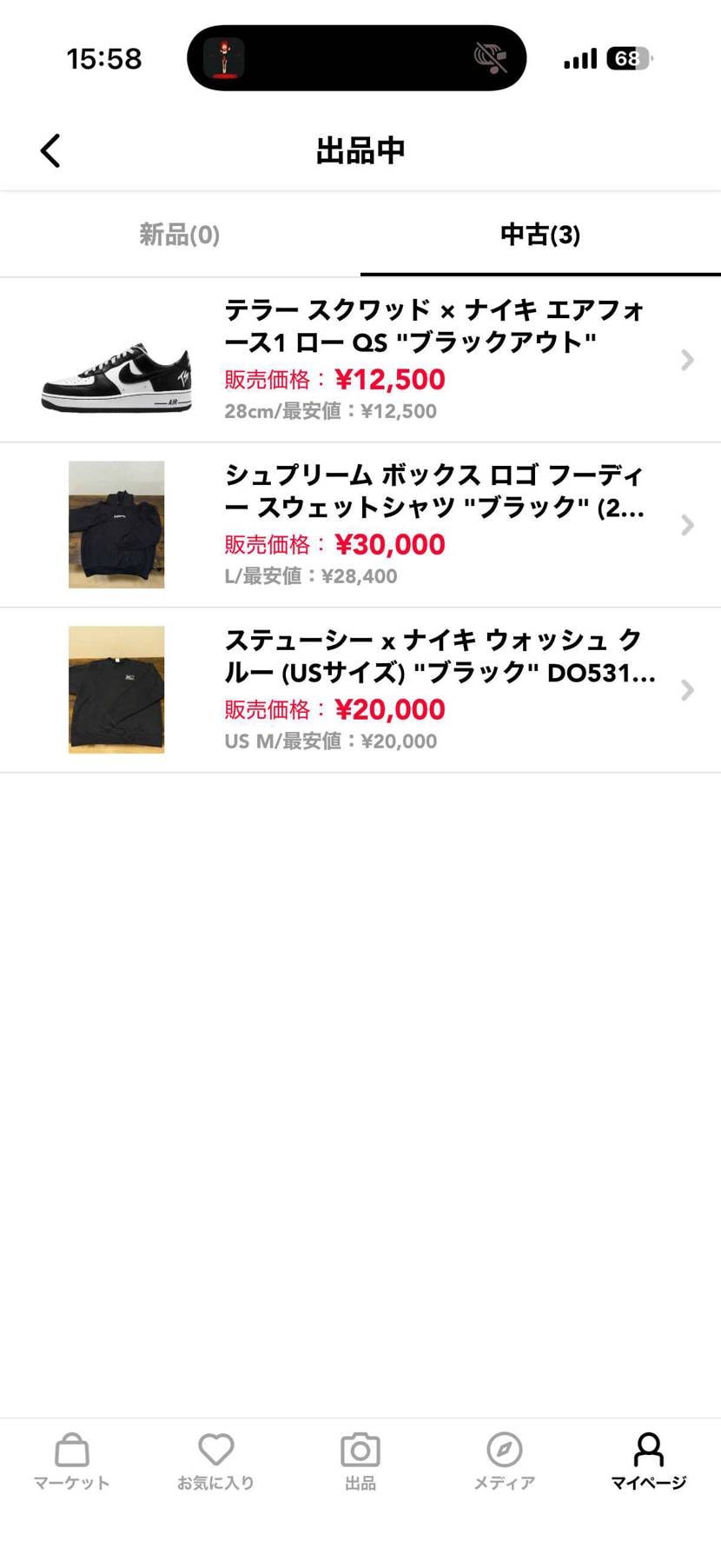Tap the back arrow to leave 出品中
Image resolution: width=721 pixels, height=1568 pixels.
pos(50,149)
